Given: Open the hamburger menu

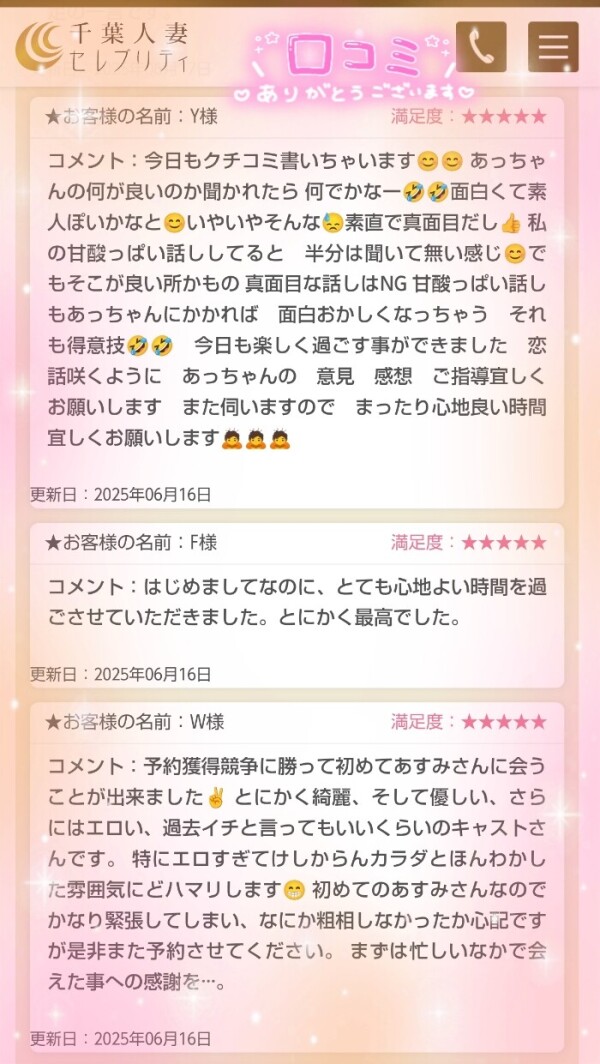Looking at the screenshot, I should pyautogui.click(x=554, y=47).
